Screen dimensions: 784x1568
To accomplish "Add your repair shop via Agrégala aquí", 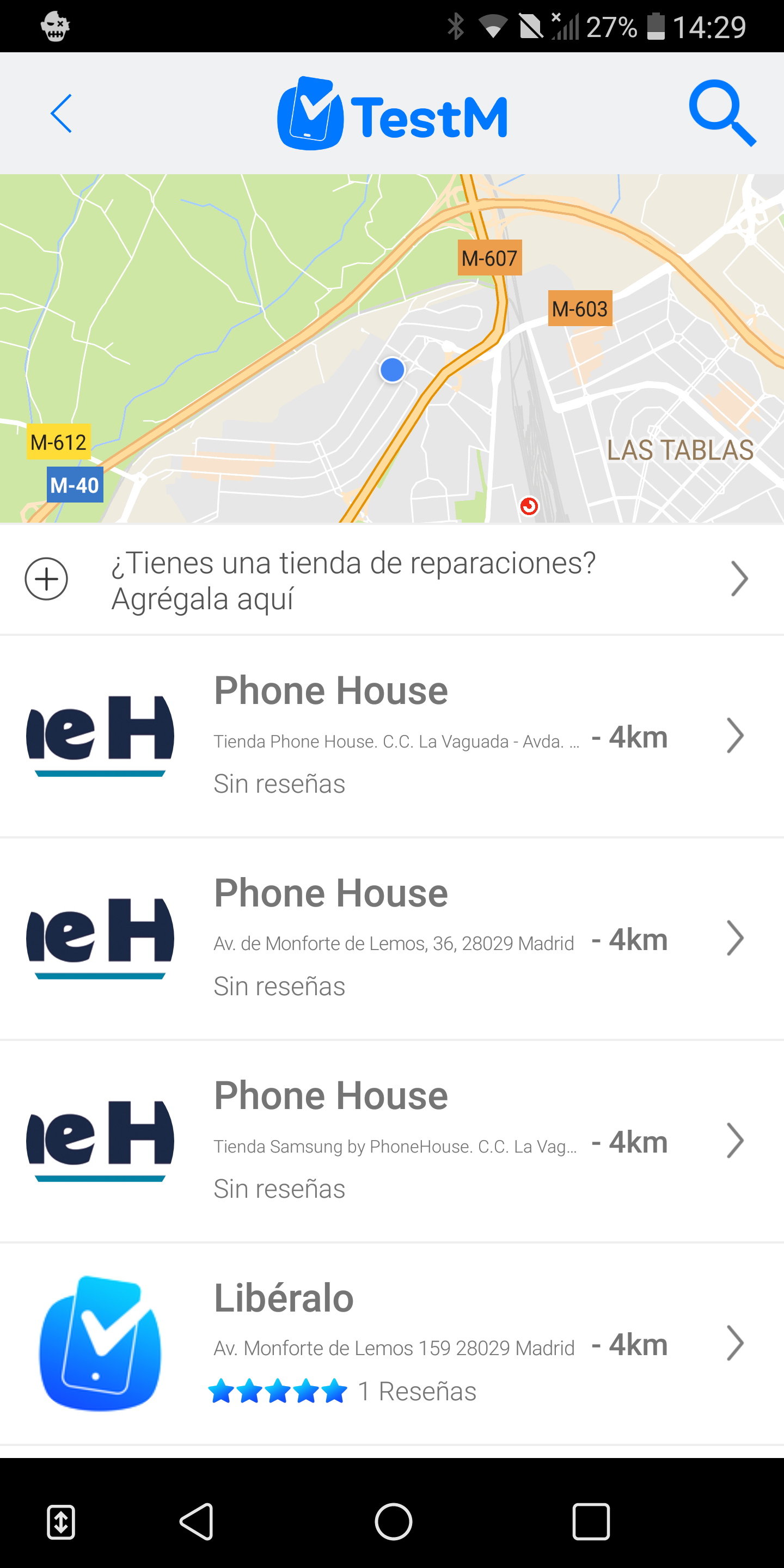I will click(392, 579).
